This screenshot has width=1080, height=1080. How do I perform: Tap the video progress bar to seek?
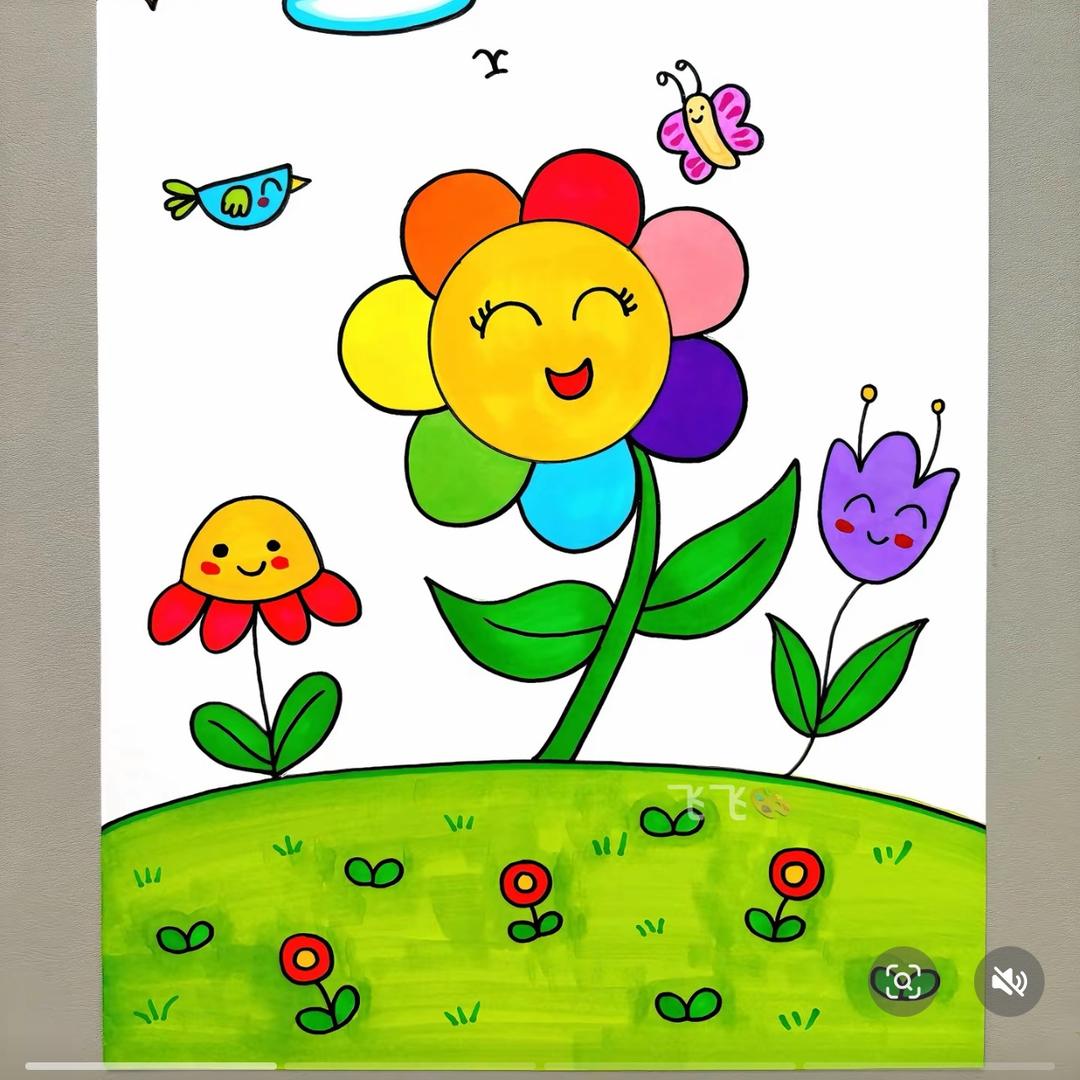click(x=540, y=1066)
